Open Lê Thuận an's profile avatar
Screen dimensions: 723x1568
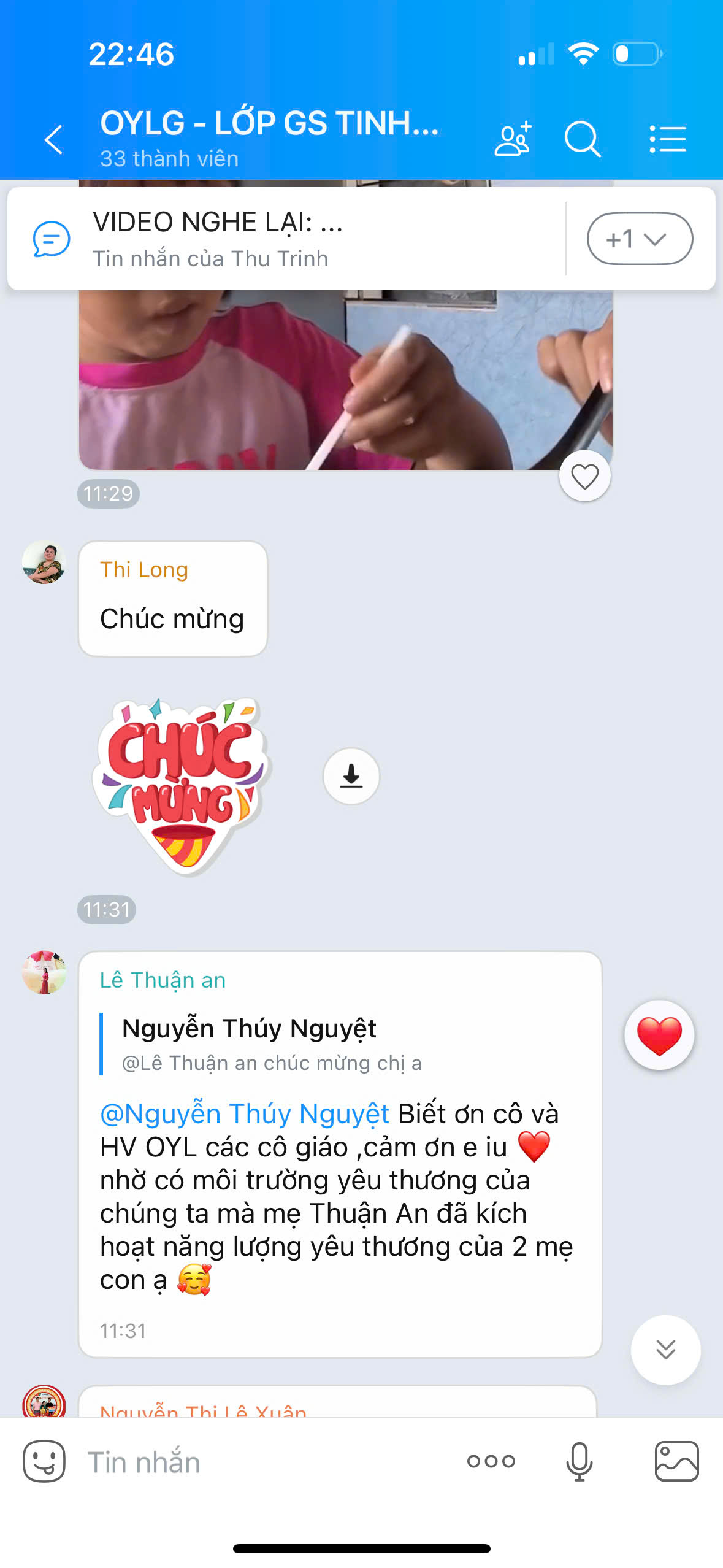pyautogui.click(x=44, y=972)
